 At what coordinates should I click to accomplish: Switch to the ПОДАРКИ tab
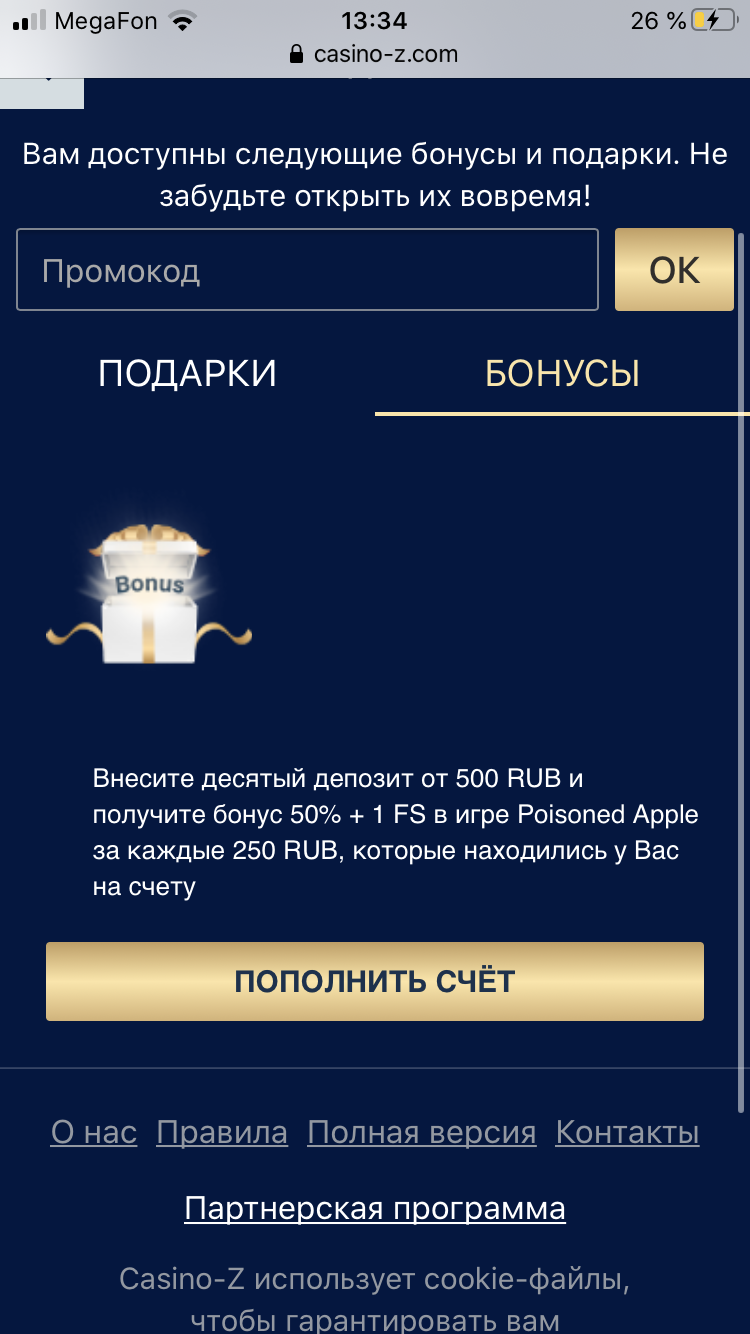coord(188,373)
